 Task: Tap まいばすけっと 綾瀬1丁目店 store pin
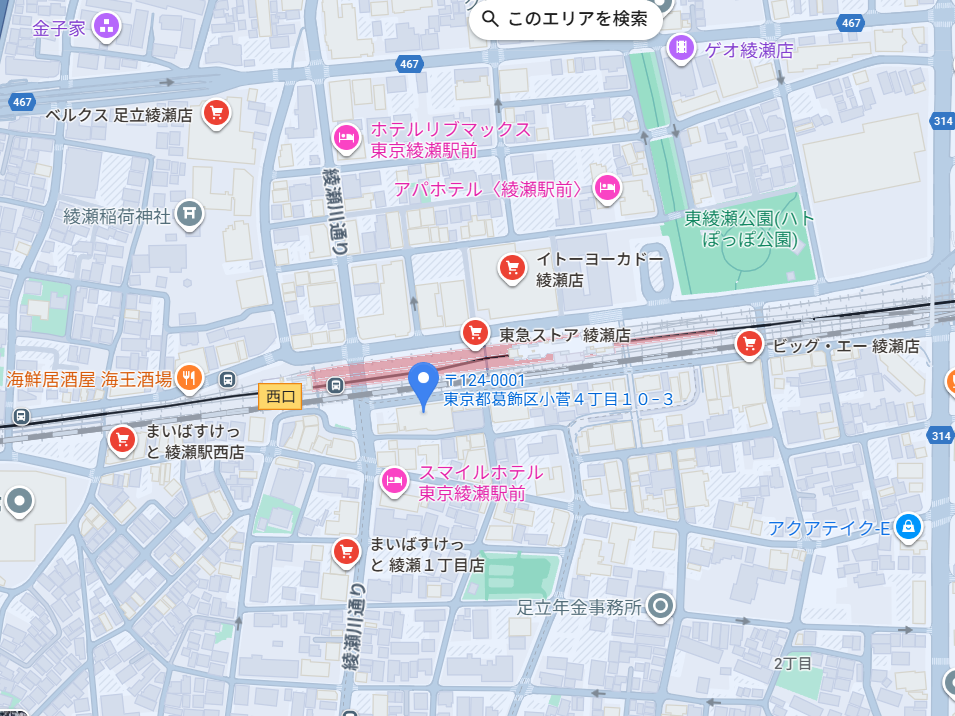point(346,550)
